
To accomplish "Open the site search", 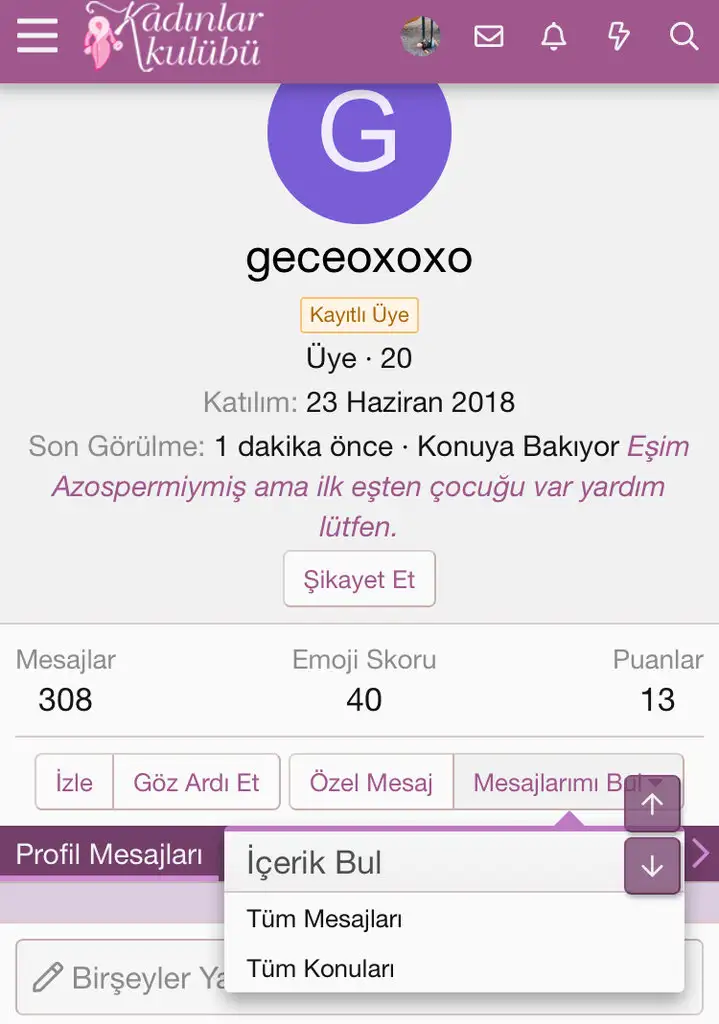I will (x=683, y=37).
